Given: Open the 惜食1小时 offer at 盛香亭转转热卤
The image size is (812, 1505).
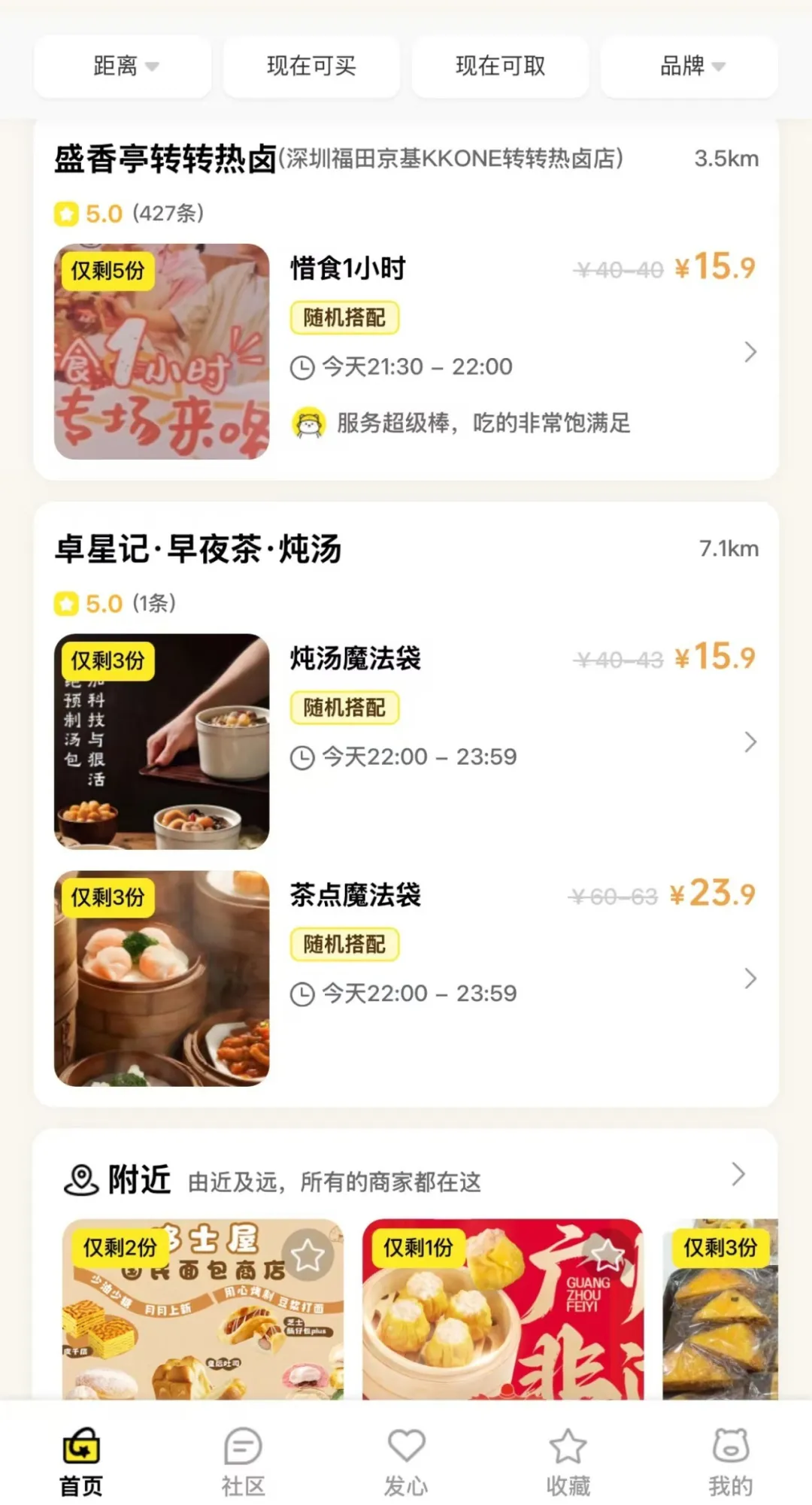Looking at the screenshot, I should [406, 351].
